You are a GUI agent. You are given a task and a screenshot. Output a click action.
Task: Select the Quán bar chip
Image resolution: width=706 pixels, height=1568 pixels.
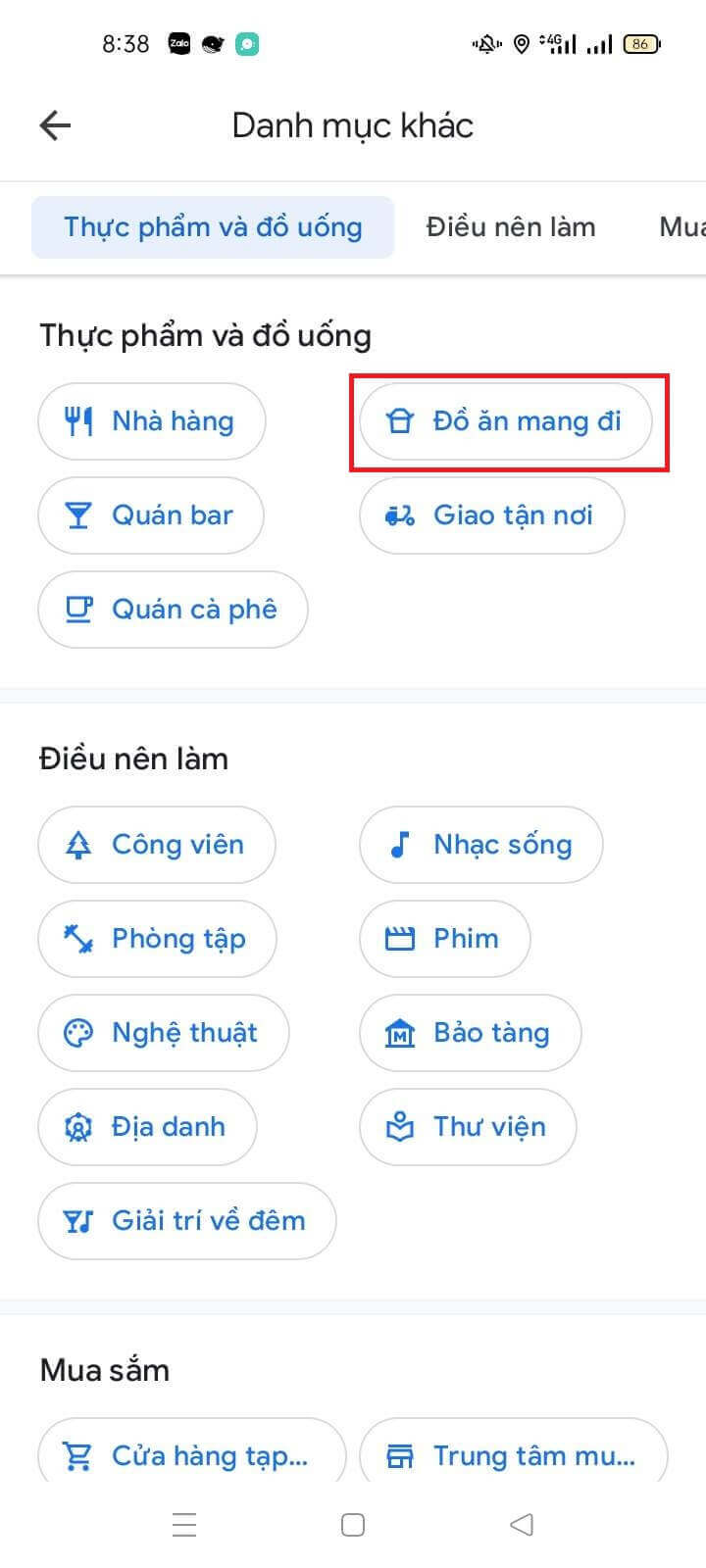click(x=151, y=515)
